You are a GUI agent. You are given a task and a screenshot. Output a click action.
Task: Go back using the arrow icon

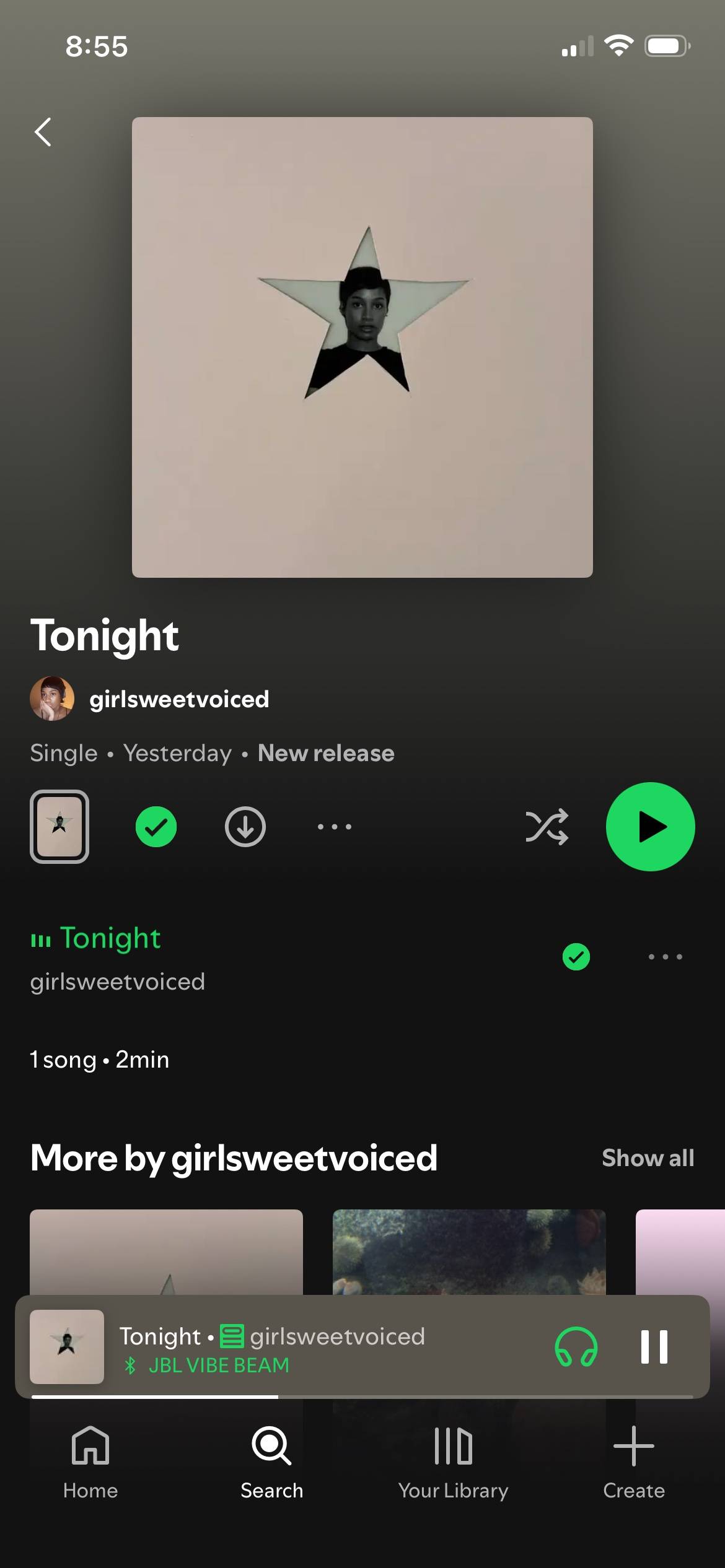(43, 132)
